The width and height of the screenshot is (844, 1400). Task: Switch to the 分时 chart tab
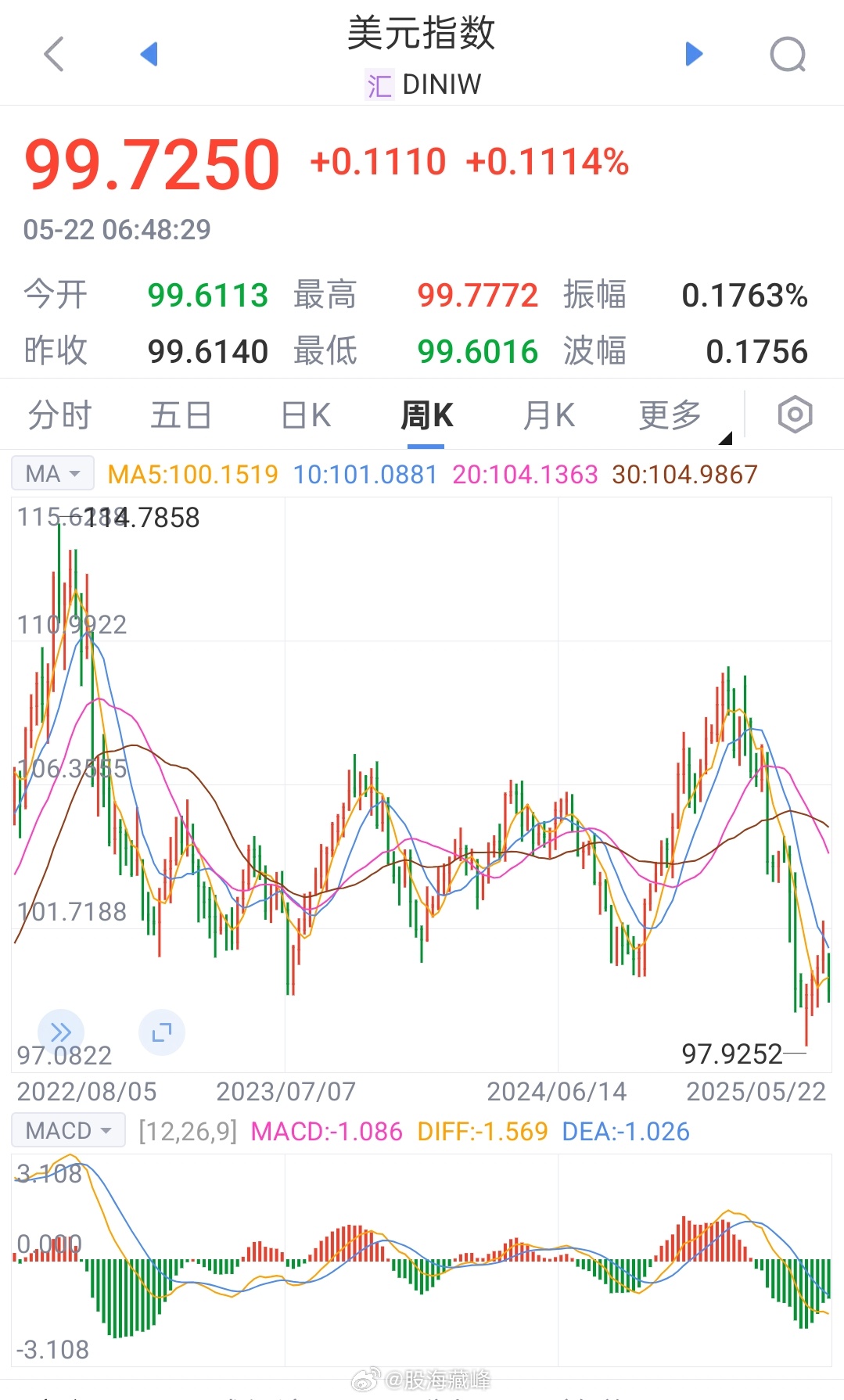click(x=60, y=415)
